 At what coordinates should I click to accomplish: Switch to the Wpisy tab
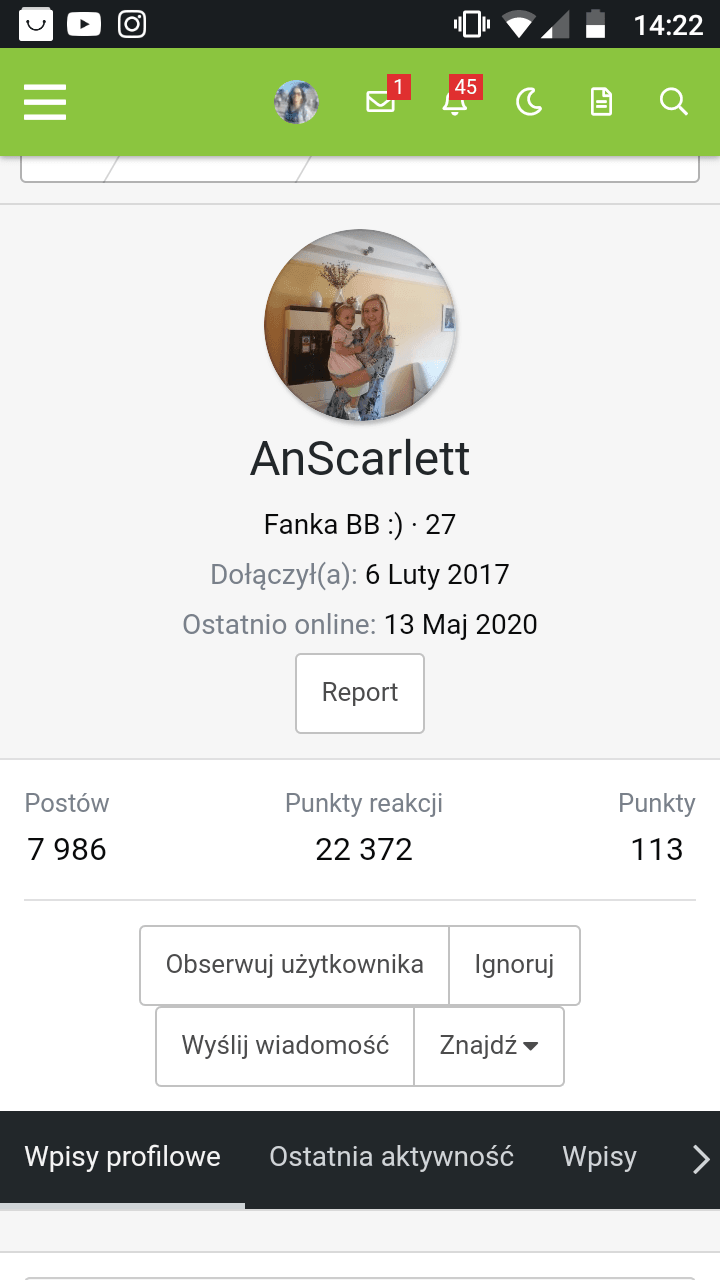click(x=599, y=1158)
